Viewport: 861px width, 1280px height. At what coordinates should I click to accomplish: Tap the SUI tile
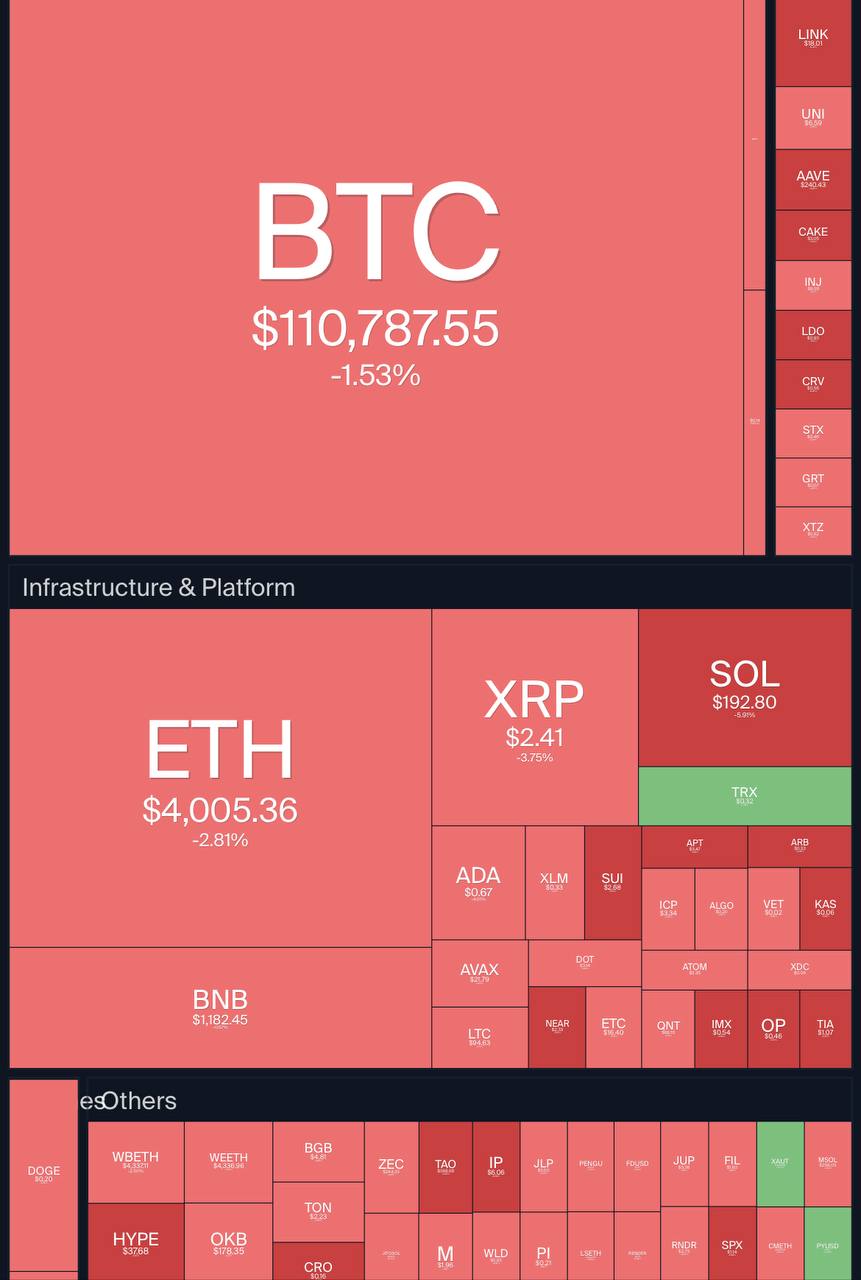pyautogui.click(x=612, y=882)
